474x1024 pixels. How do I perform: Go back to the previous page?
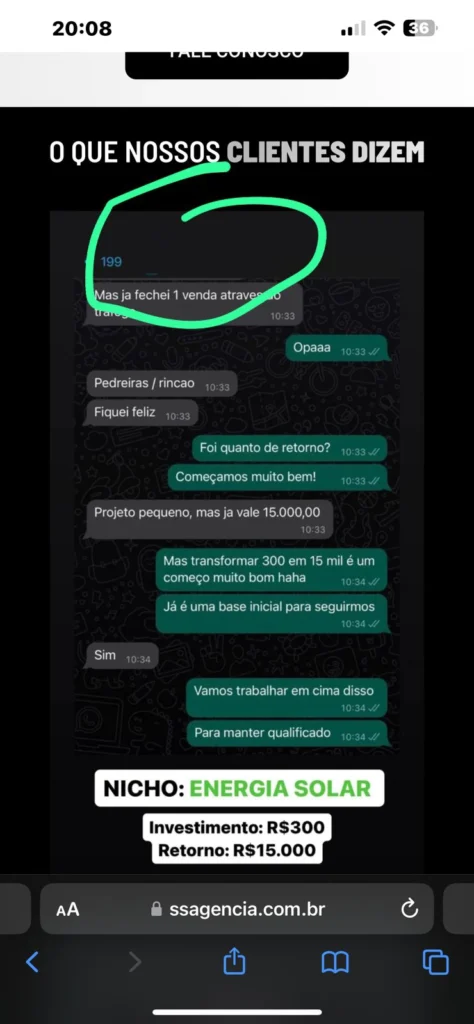tap(32, 962)
